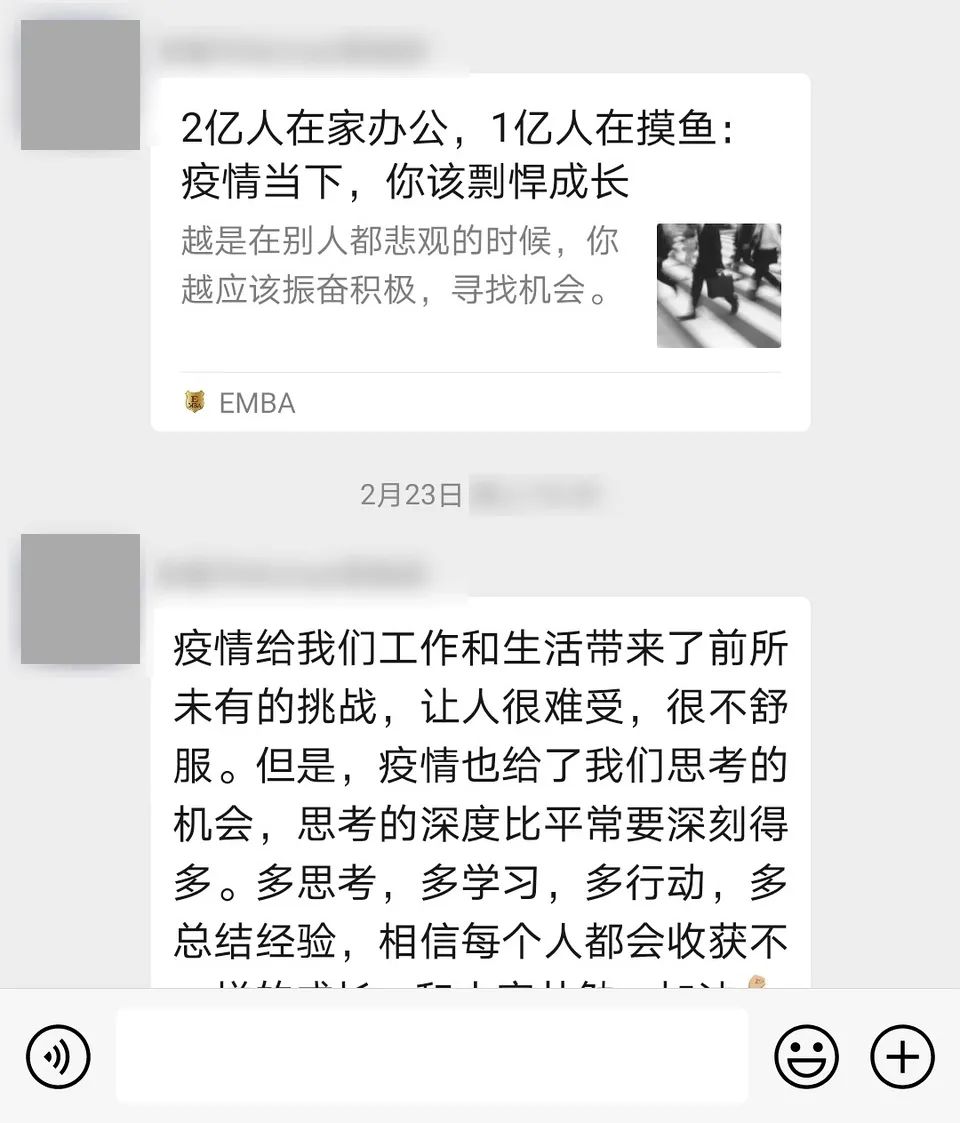Open the emoji picker
The width and height of the screenshot is (960, 1123).
point(806,1055)
